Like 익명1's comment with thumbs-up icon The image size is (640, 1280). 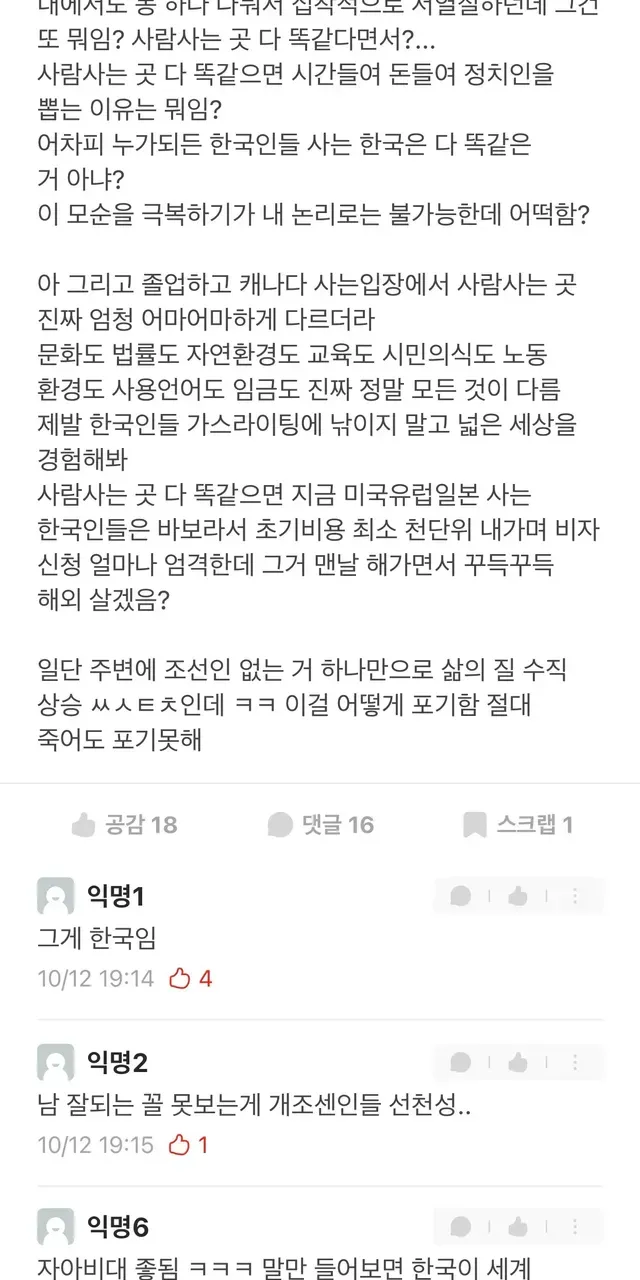point(518,896)
